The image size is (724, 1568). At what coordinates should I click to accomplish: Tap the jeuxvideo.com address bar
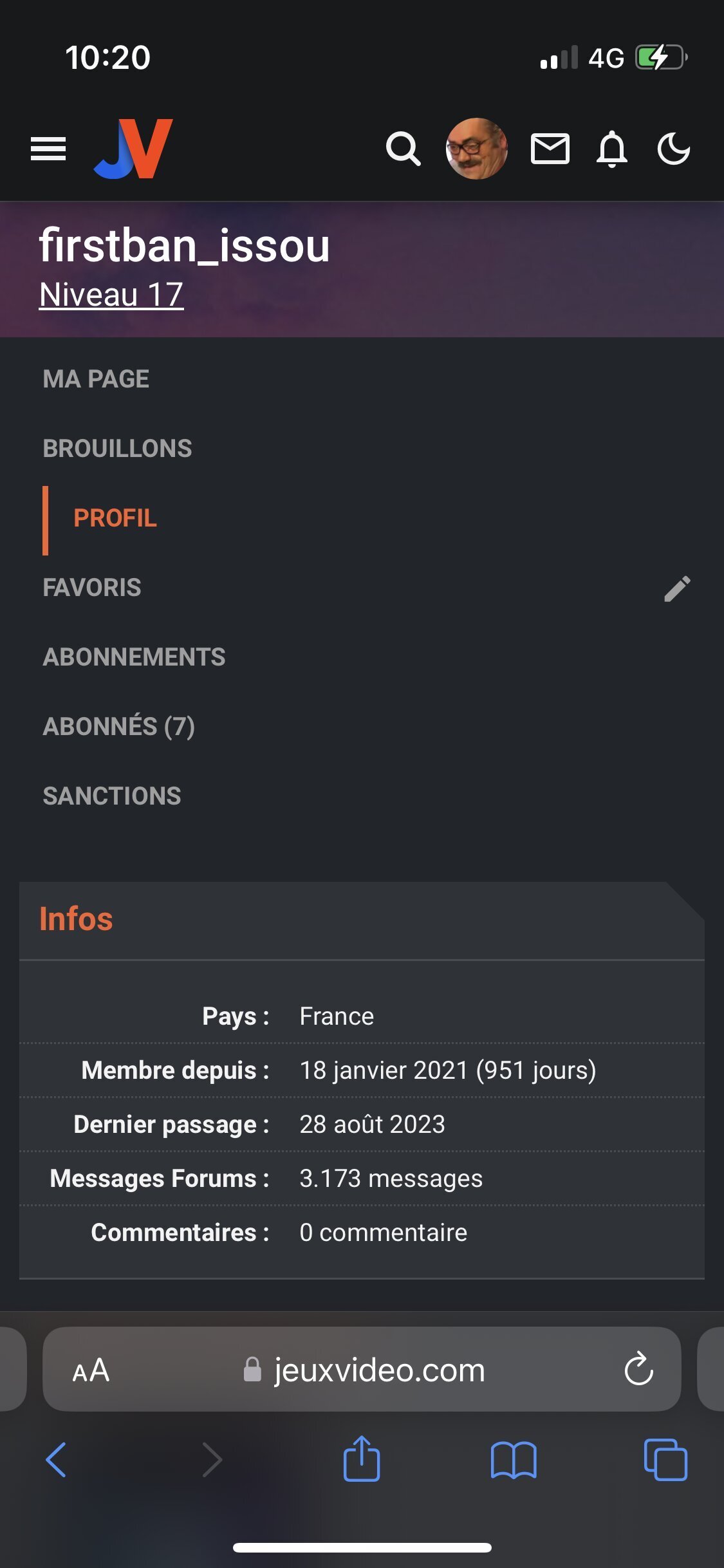362,1369
